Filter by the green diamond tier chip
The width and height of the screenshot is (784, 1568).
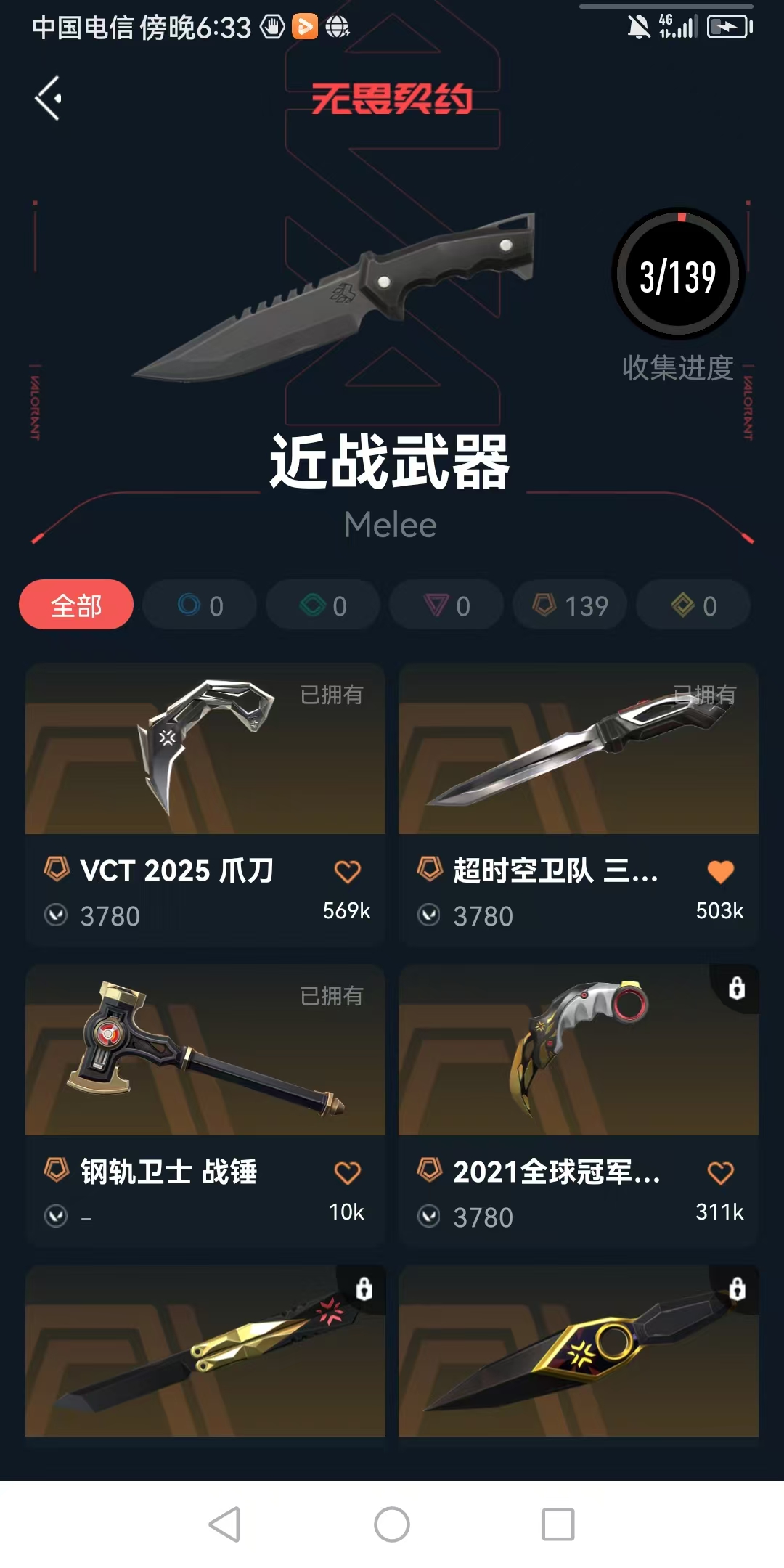(x=323, y=605)
